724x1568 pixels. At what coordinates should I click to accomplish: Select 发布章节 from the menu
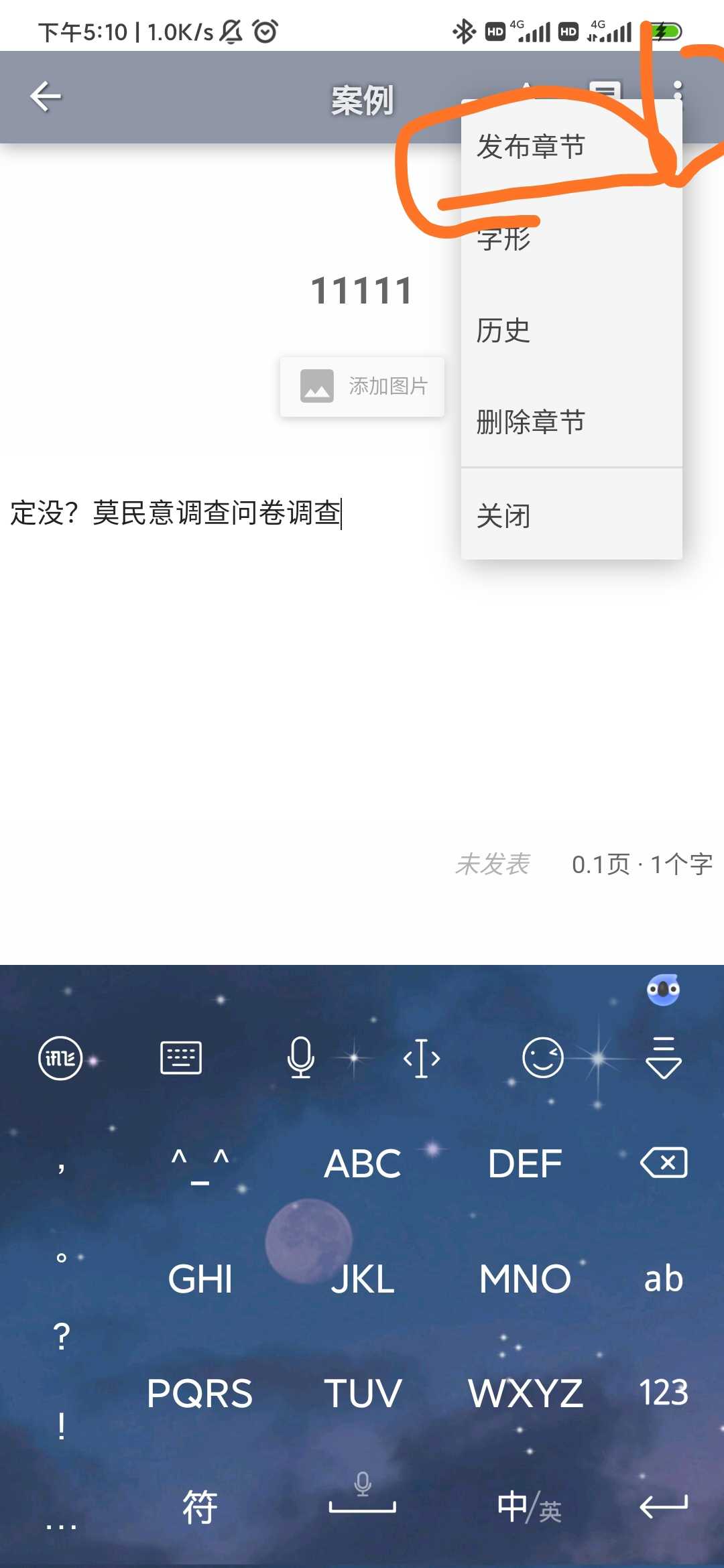point(531,147)
